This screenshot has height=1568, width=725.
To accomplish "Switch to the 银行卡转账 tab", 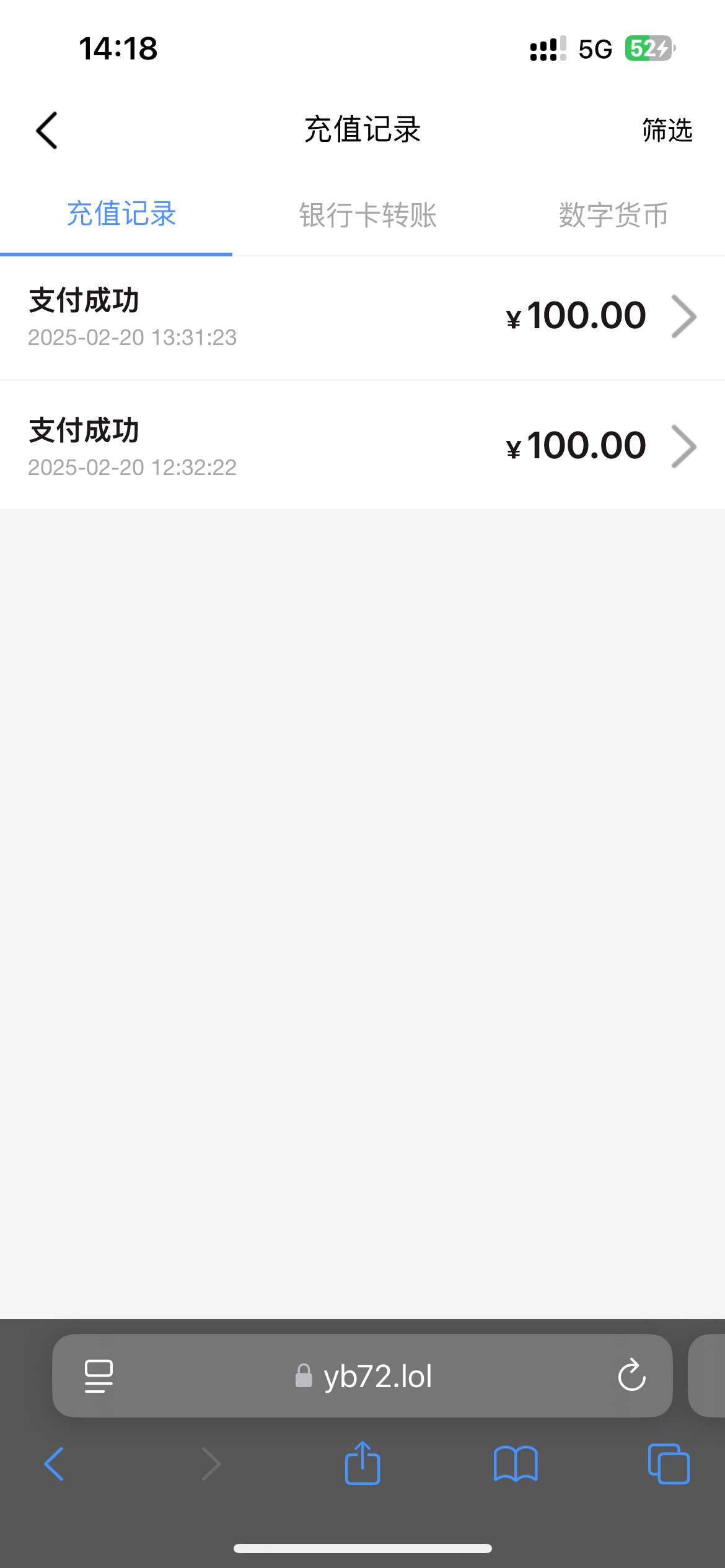I will tap(367, 215).
